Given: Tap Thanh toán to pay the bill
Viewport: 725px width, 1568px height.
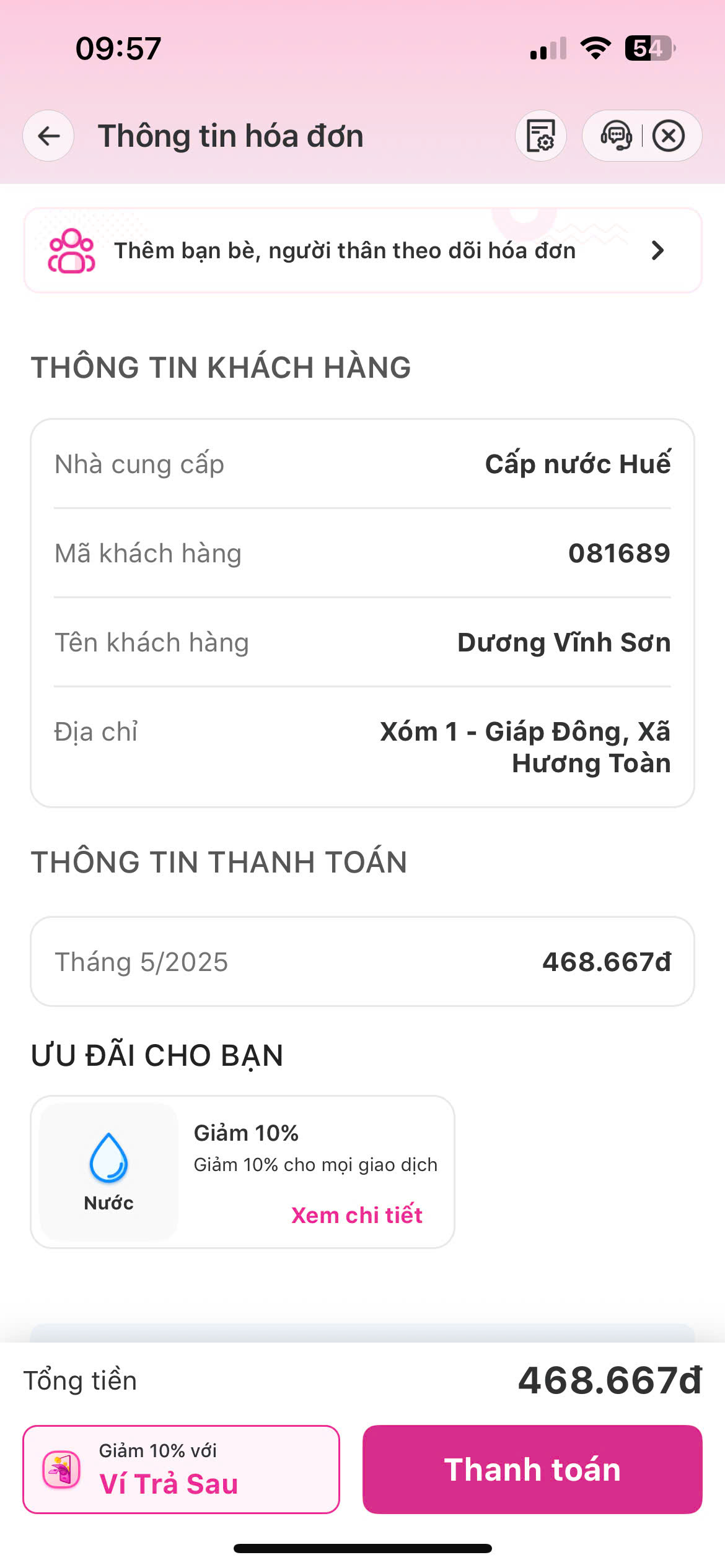Looking at the screenshot, I should [532, 1469].
